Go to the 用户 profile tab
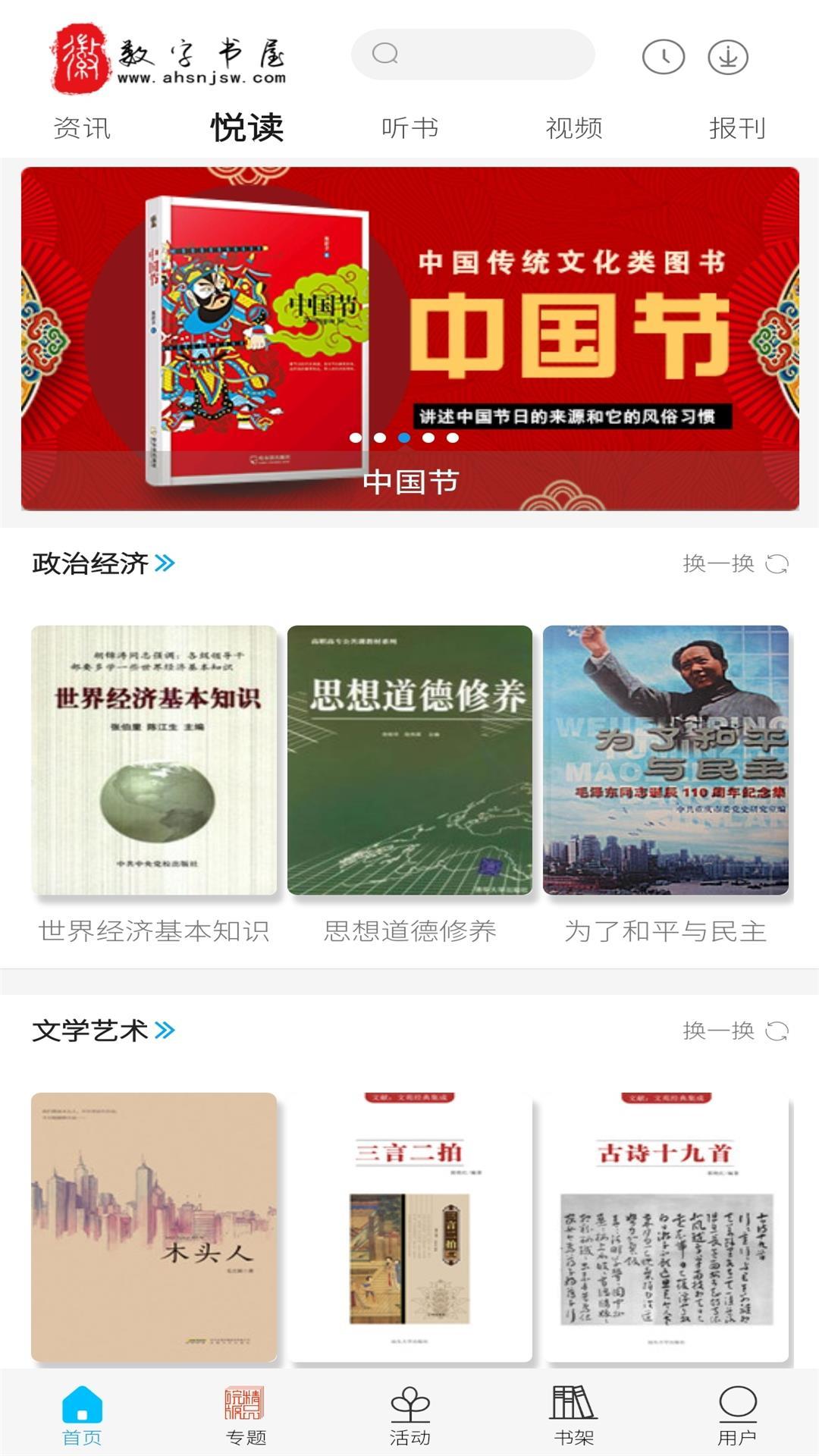 coord(736,1415)
